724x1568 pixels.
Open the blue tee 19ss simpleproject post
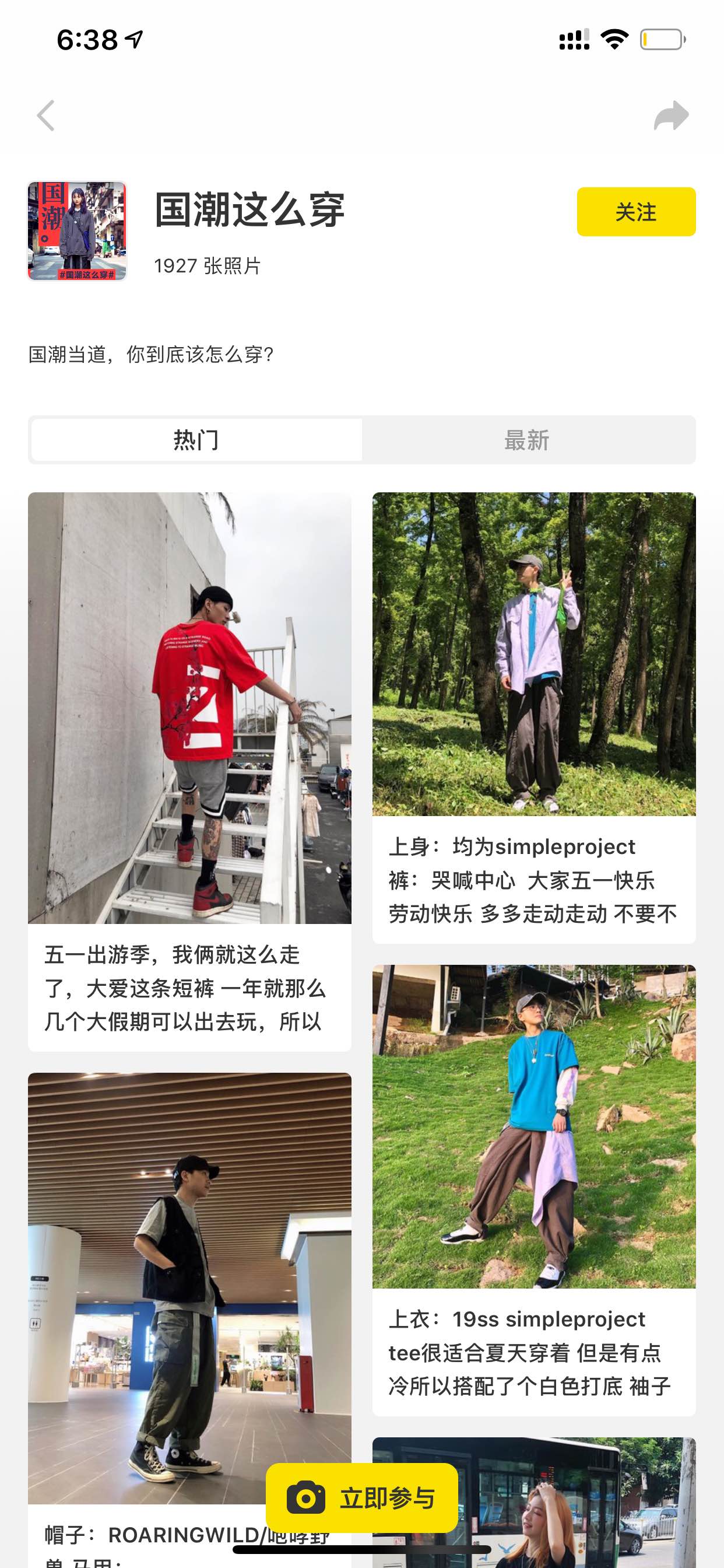pyautogui.click(x=533, y=1190)
